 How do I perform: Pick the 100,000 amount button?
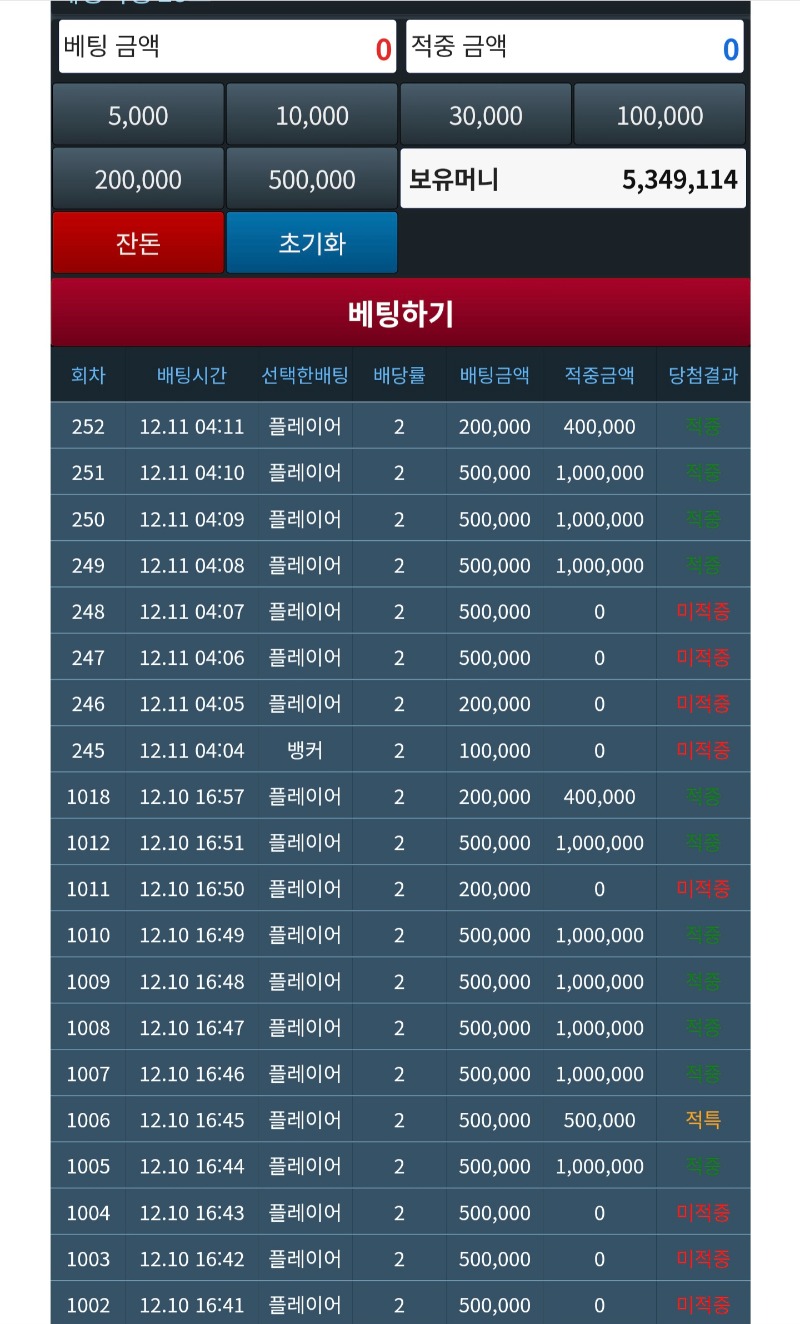click(x=660, y=115)
